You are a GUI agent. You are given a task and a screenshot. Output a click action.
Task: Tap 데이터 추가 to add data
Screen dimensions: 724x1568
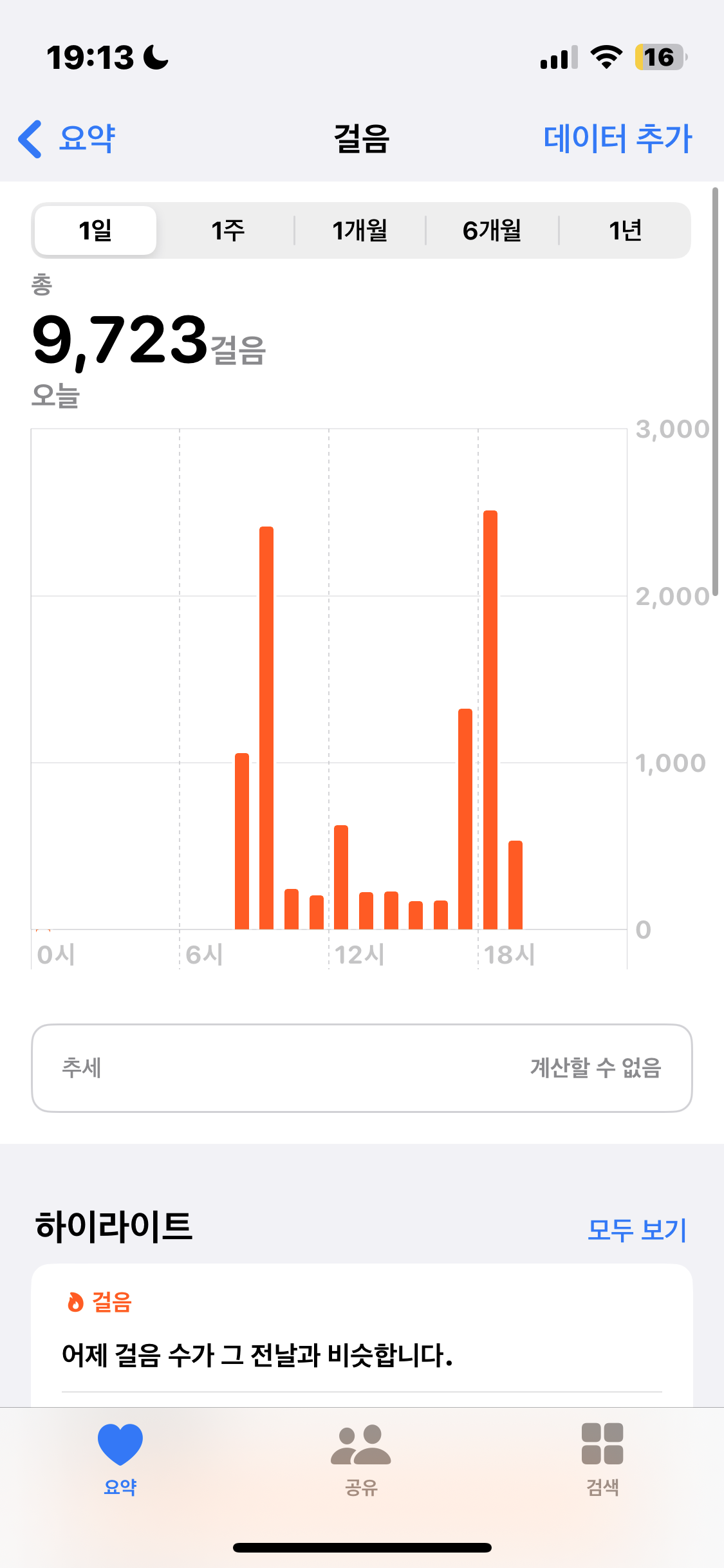pyautogui.click(x=617, y=138)
